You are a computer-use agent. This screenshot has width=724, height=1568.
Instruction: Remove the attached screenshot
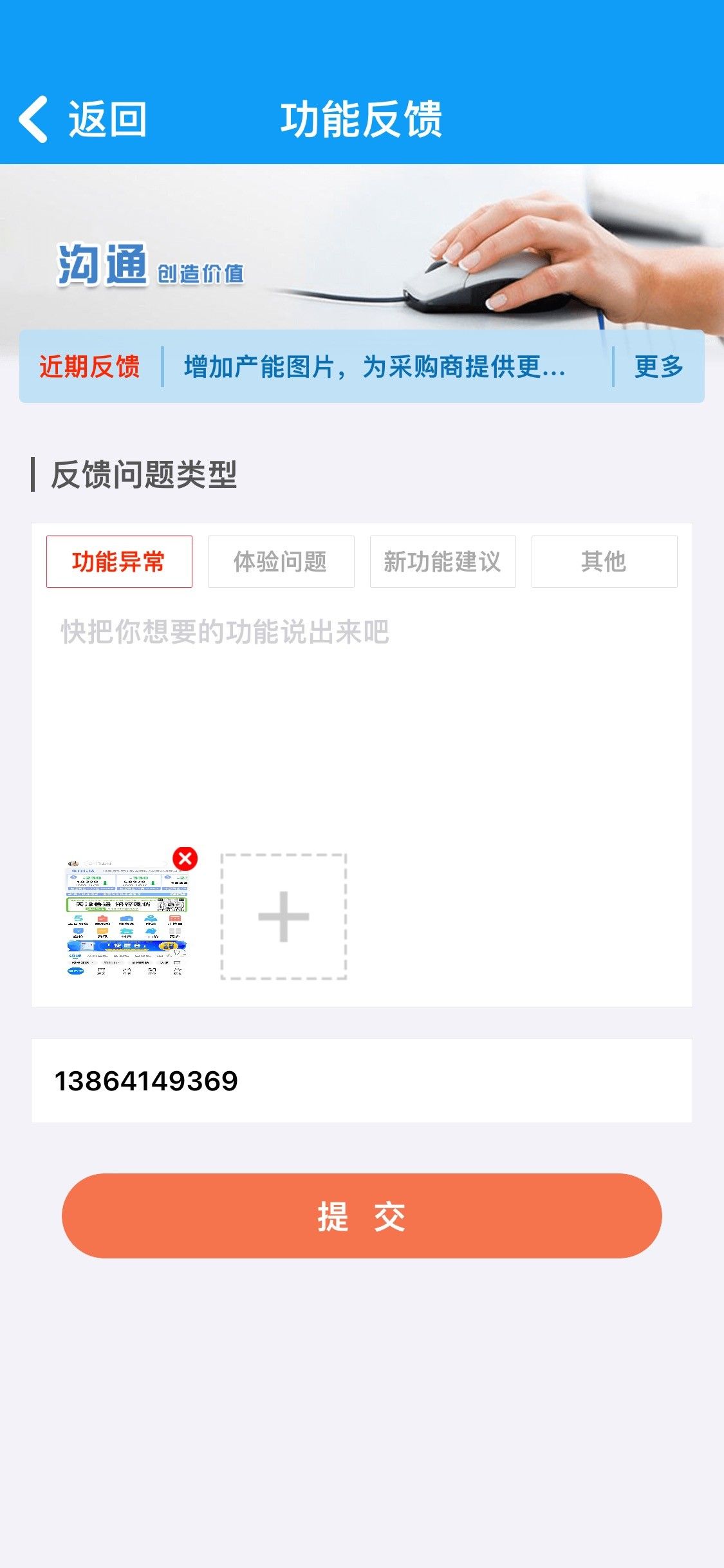click(185, 858)
